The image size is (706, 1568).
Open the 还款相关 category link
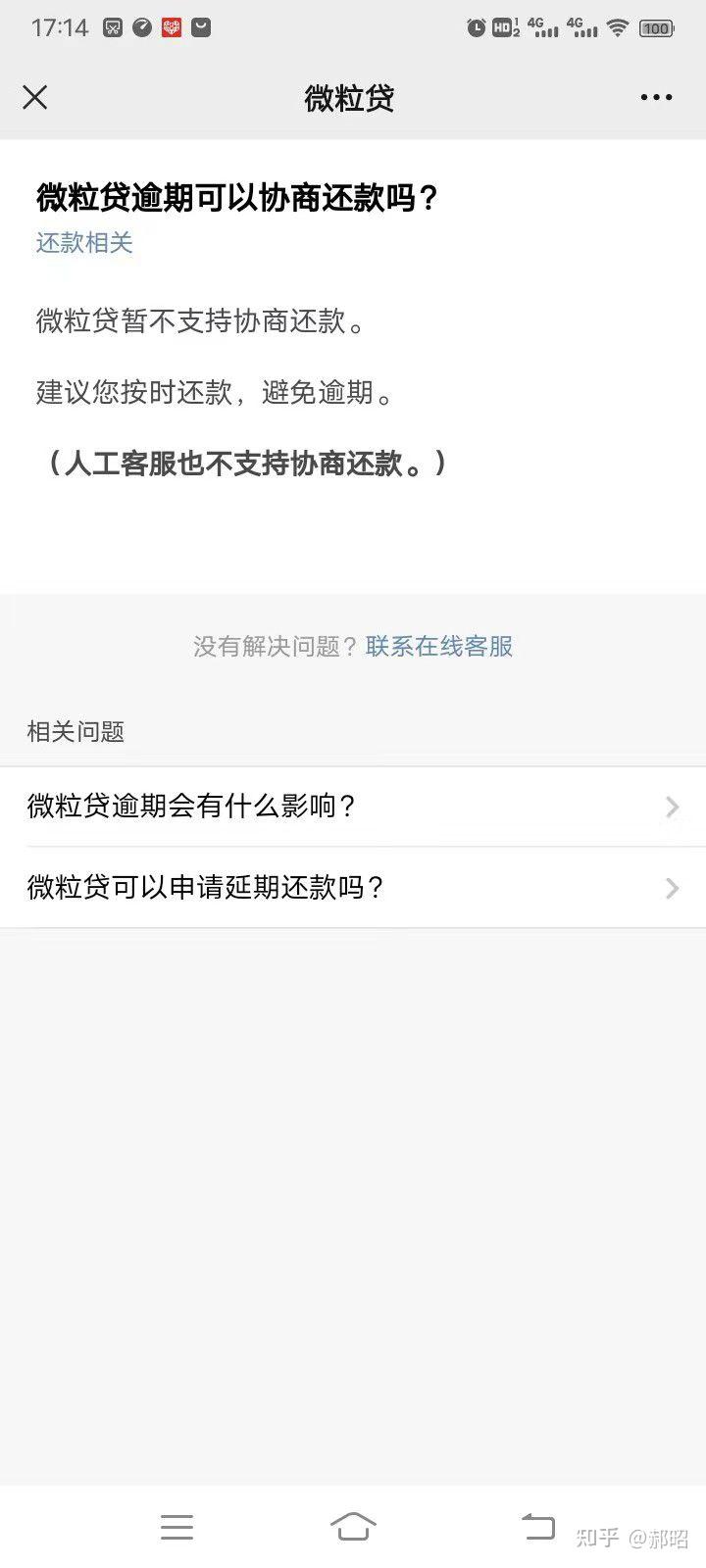tap(84, 243)
